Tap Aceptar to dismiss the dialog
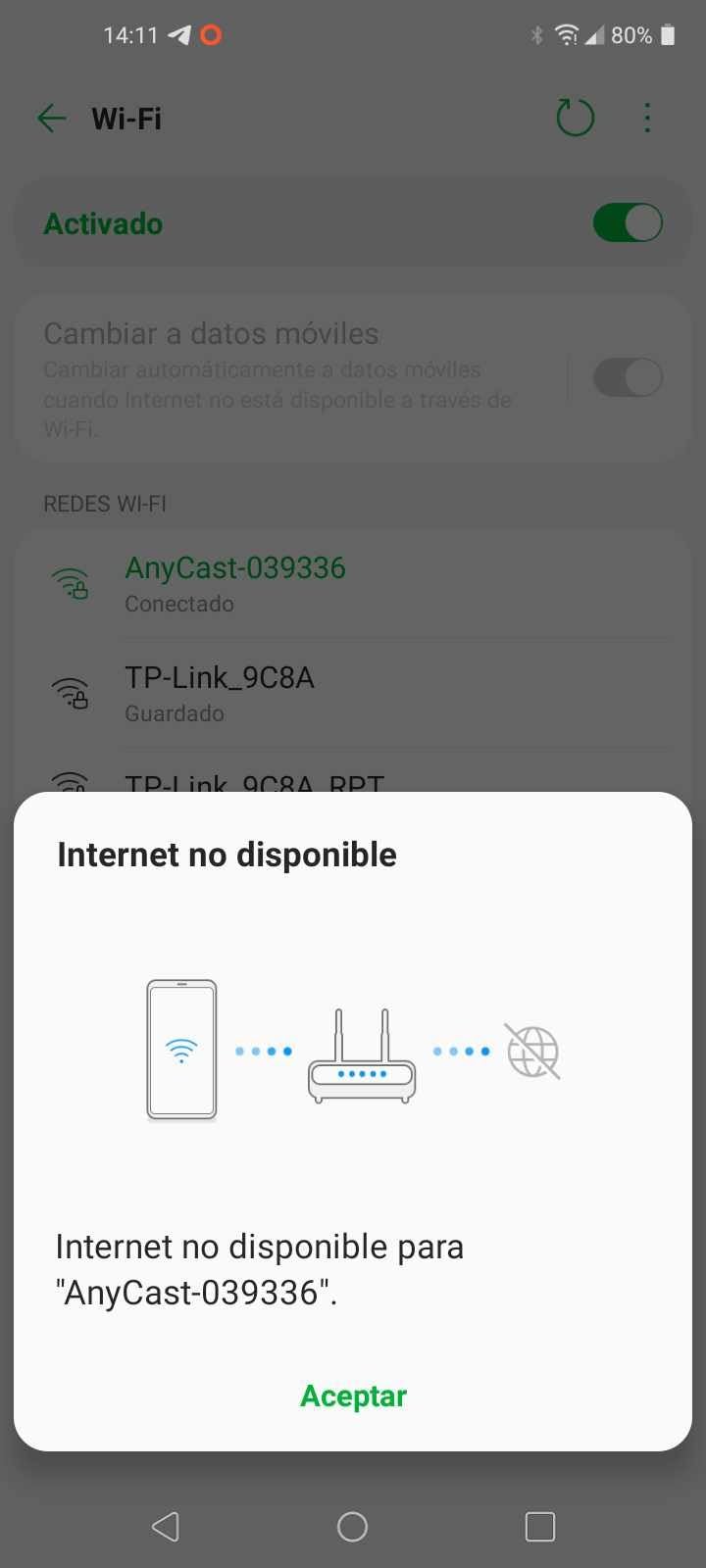The image size is (706, 1568). [353, 1396]
